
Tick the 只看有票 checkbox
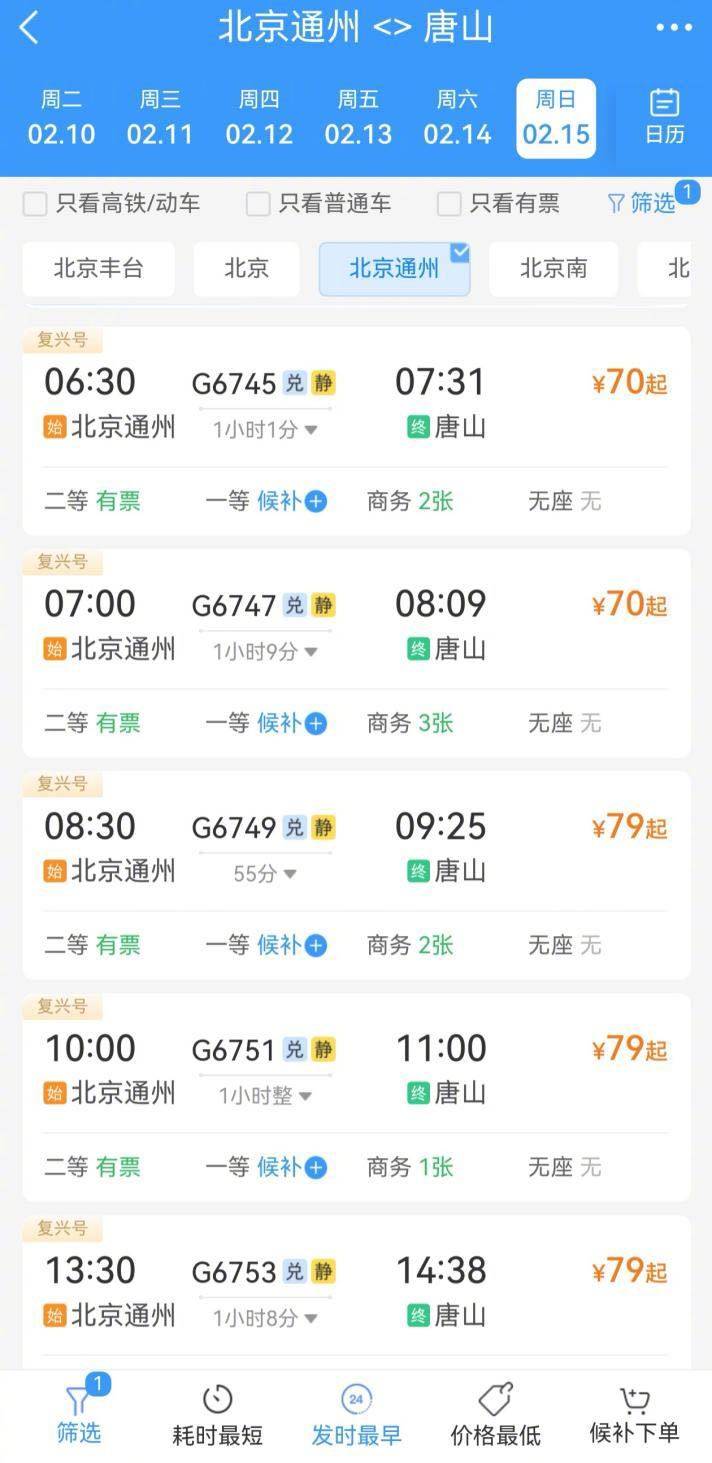point(449,204)
